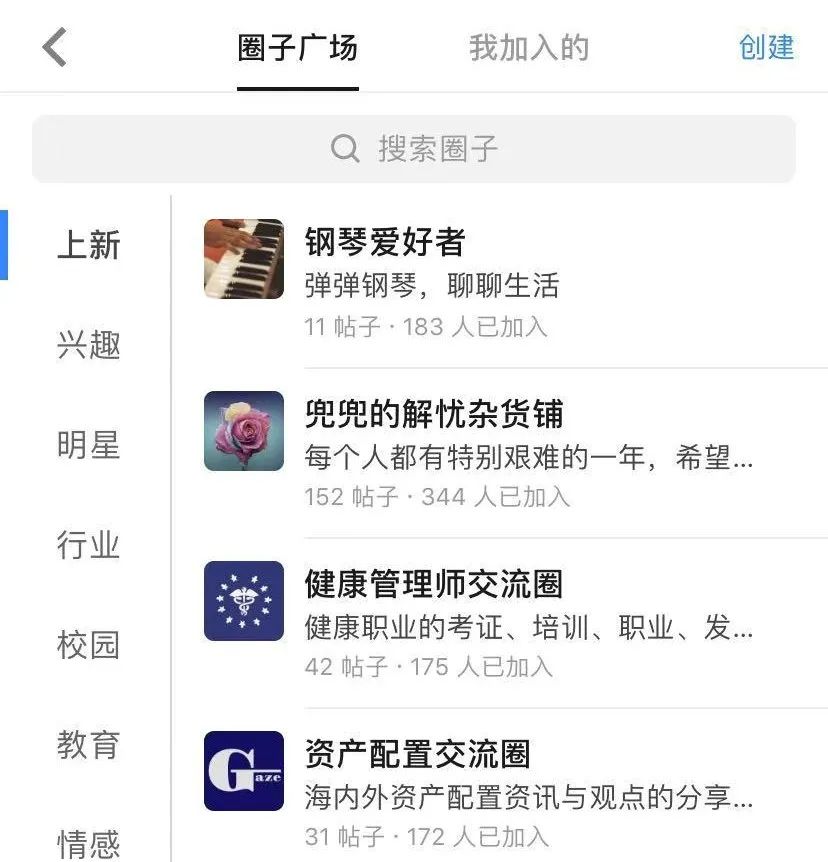Select the 上新 category
This screenshot has height=862, width=828.
tap(88, 245)
